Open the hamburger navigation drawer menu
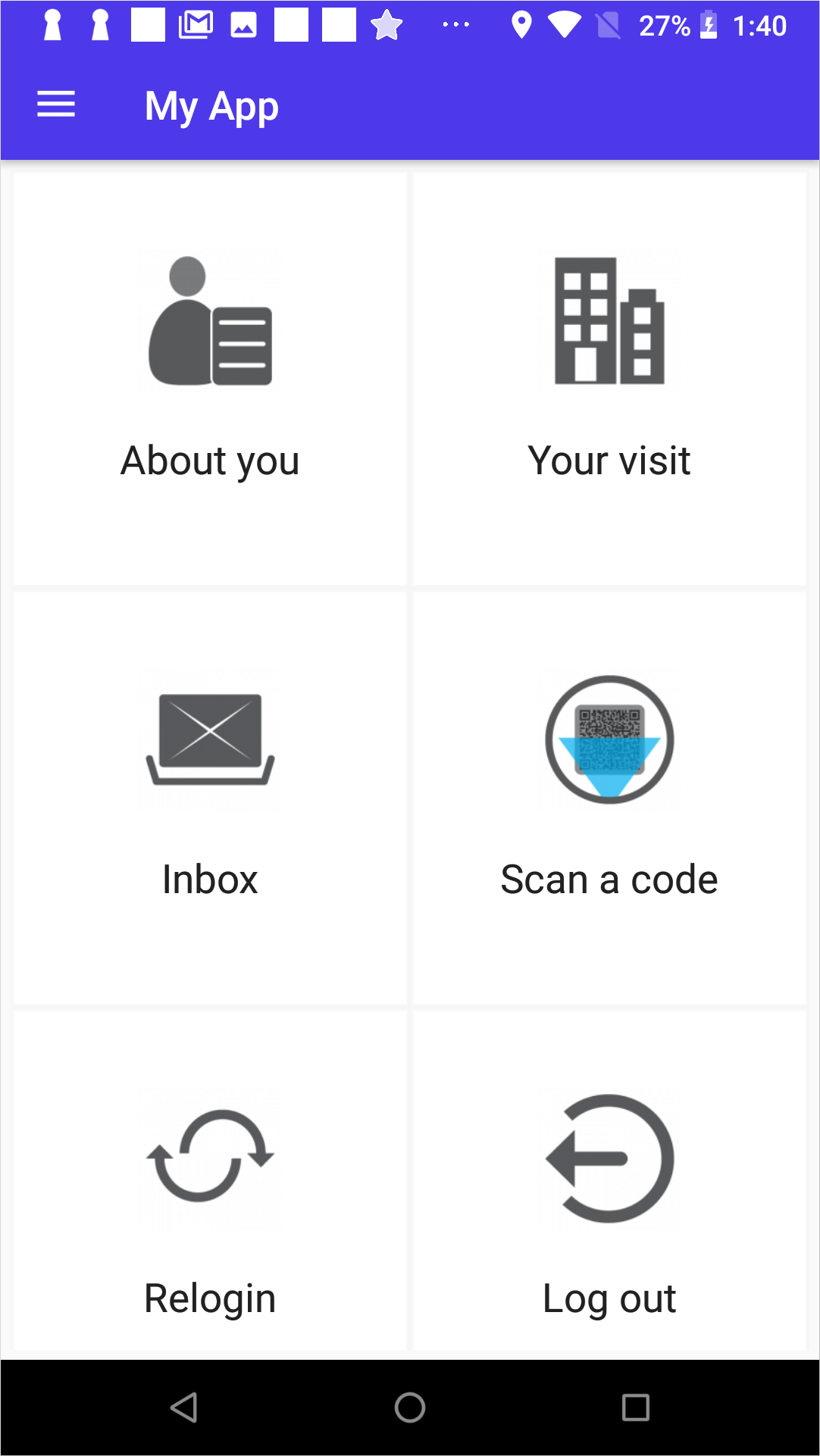Viewport: 820px width, 1456px height. coord(56,105)
